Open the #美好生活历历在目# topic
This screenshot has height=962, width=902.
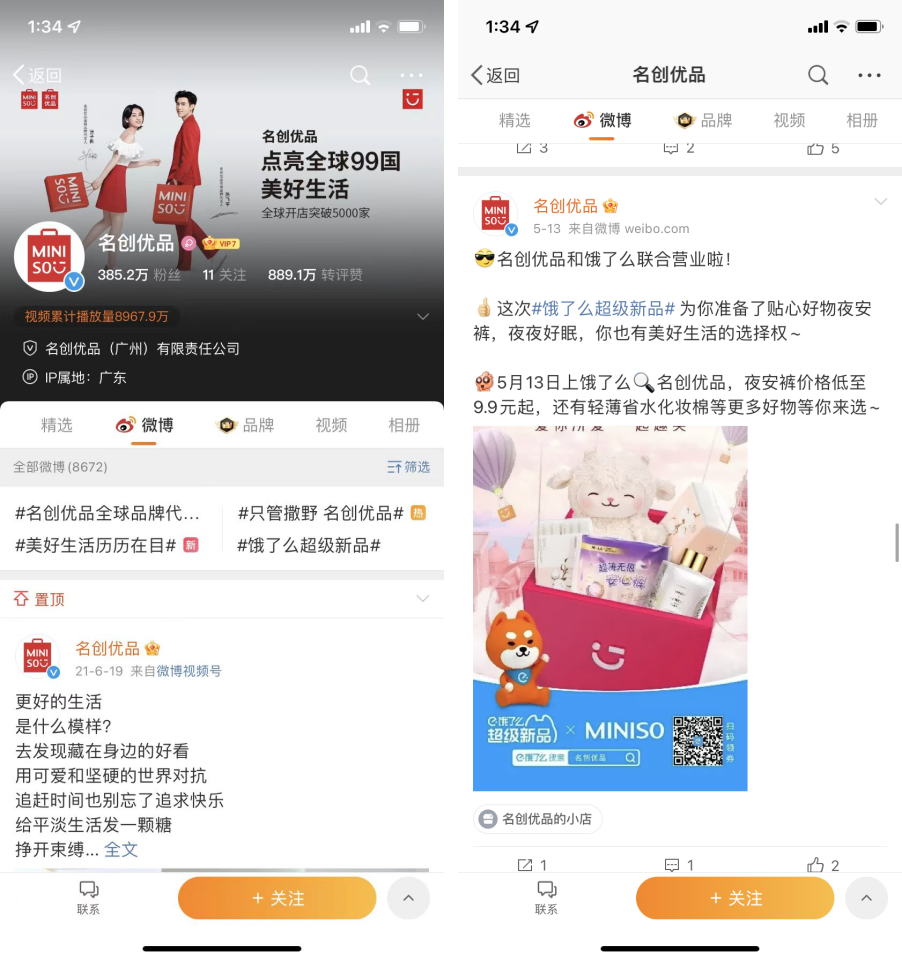tap(96, 545)
